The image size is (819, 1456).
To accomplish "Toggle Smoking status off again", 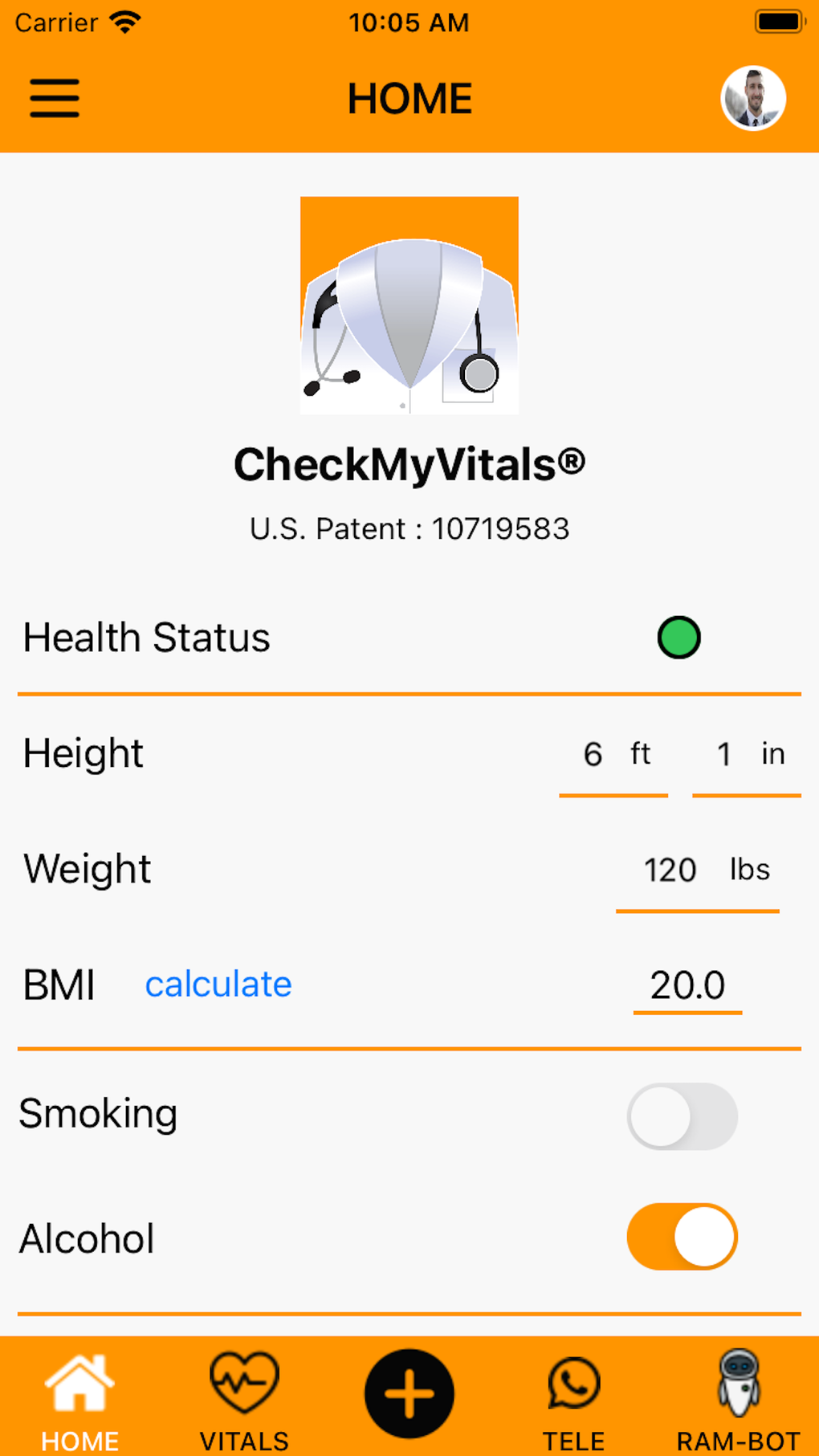I will click(682, 1116).
